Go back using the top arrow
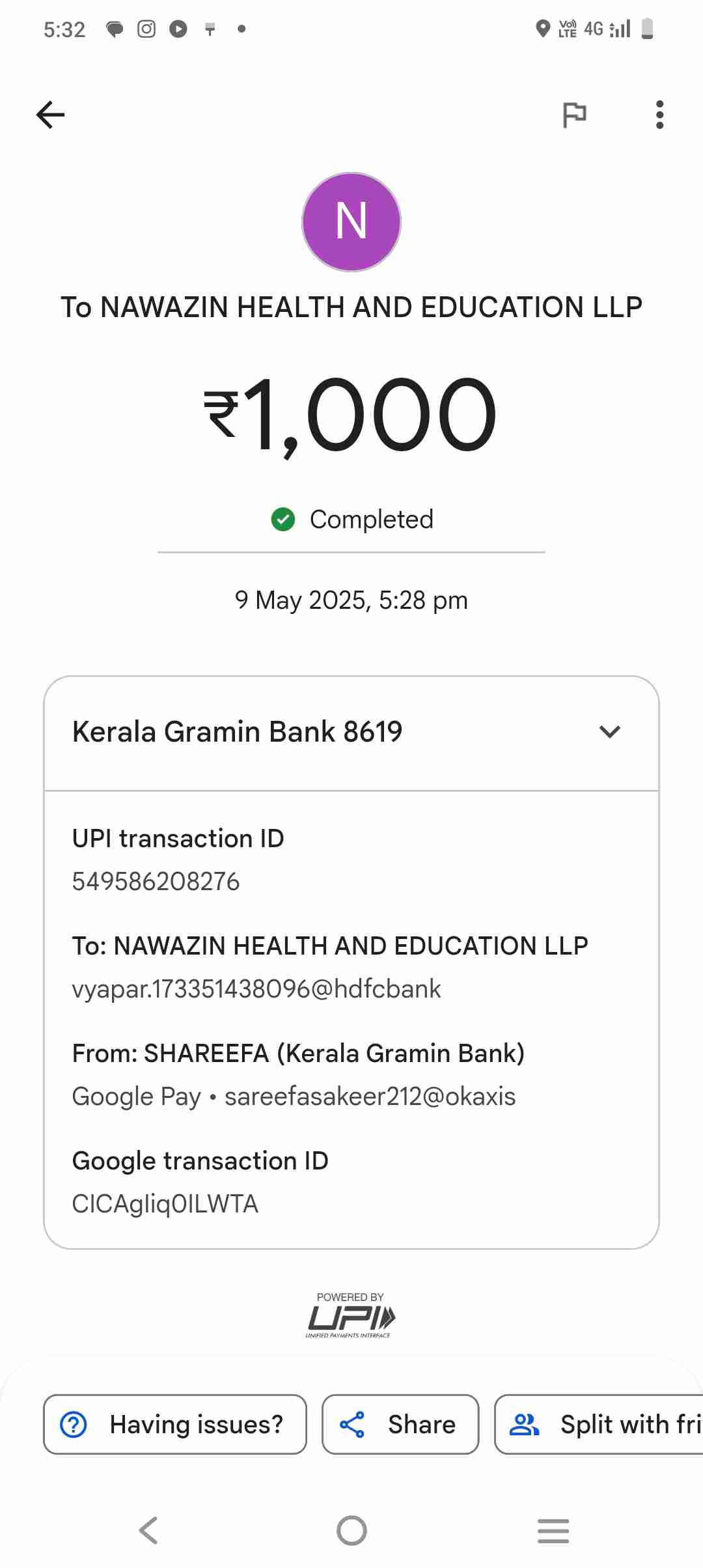 coord(51,115)
